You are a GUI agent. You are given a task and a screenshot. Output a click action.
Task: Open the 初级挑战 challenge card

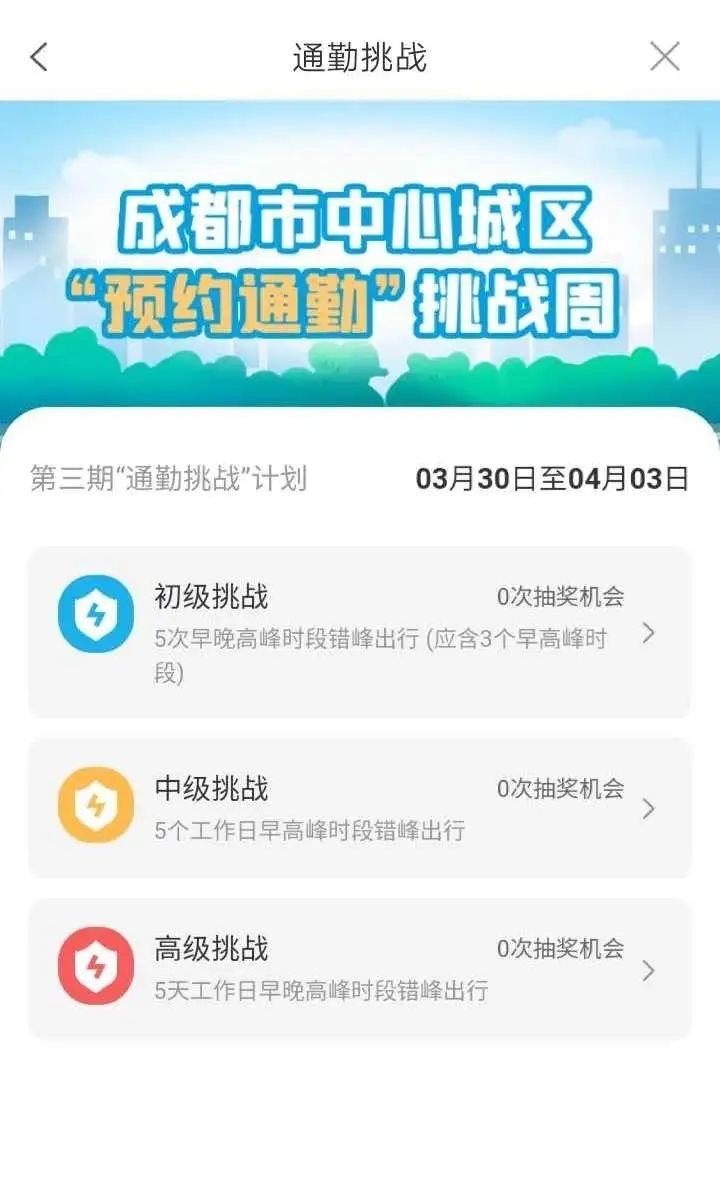pos(359,631)
